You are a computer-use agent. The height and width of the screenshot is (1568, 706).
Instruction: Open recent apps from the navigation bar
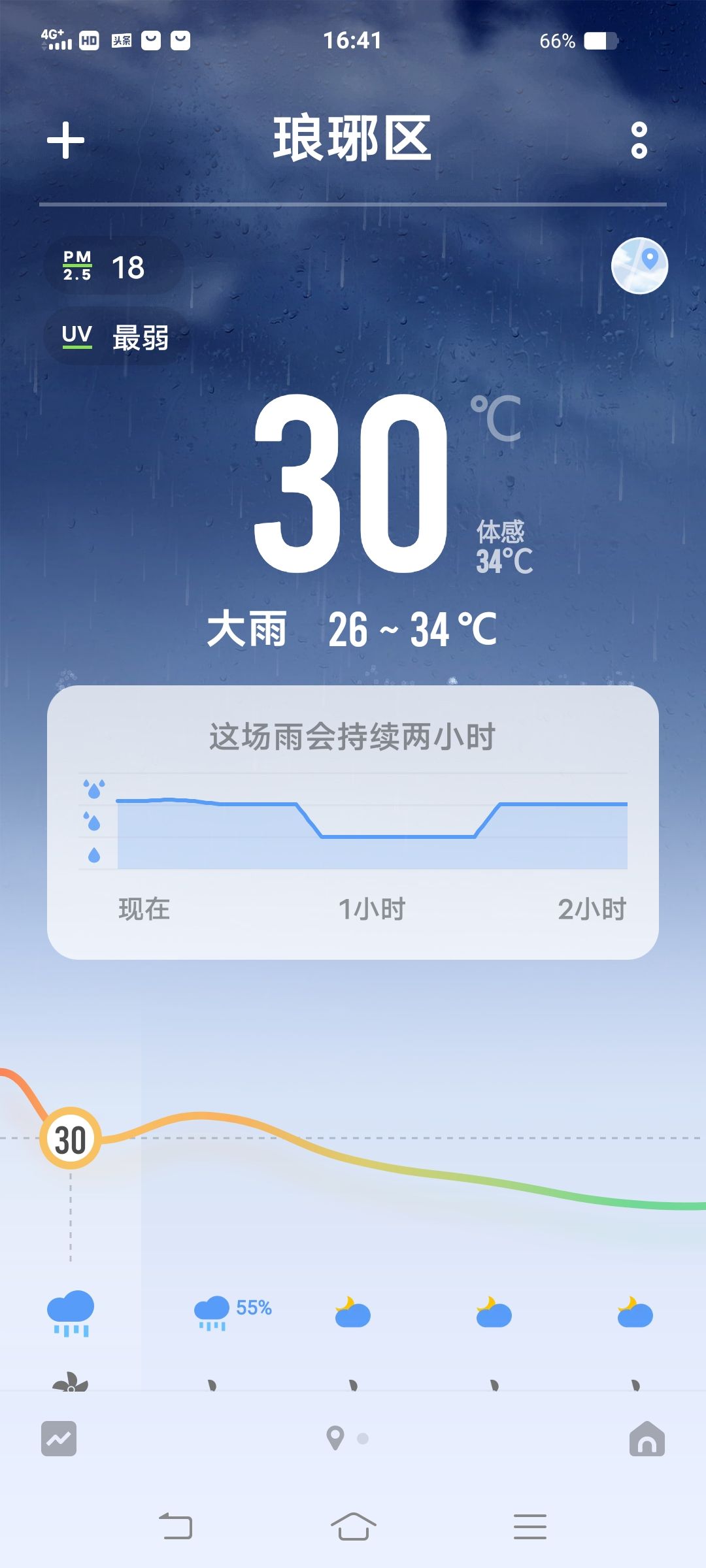point(529,1526)
